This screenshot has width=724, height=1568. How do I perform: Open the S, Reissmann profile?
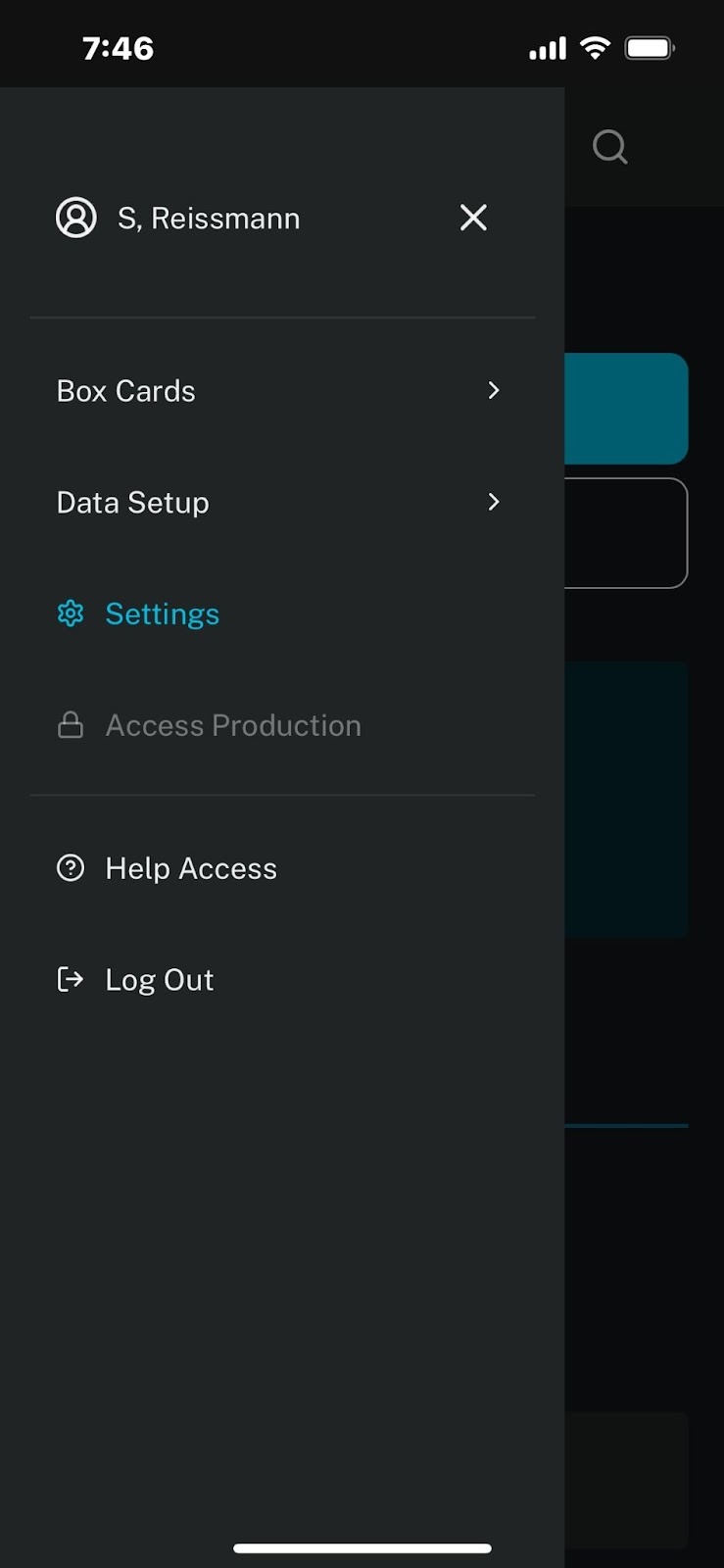[x=178, y=218]
